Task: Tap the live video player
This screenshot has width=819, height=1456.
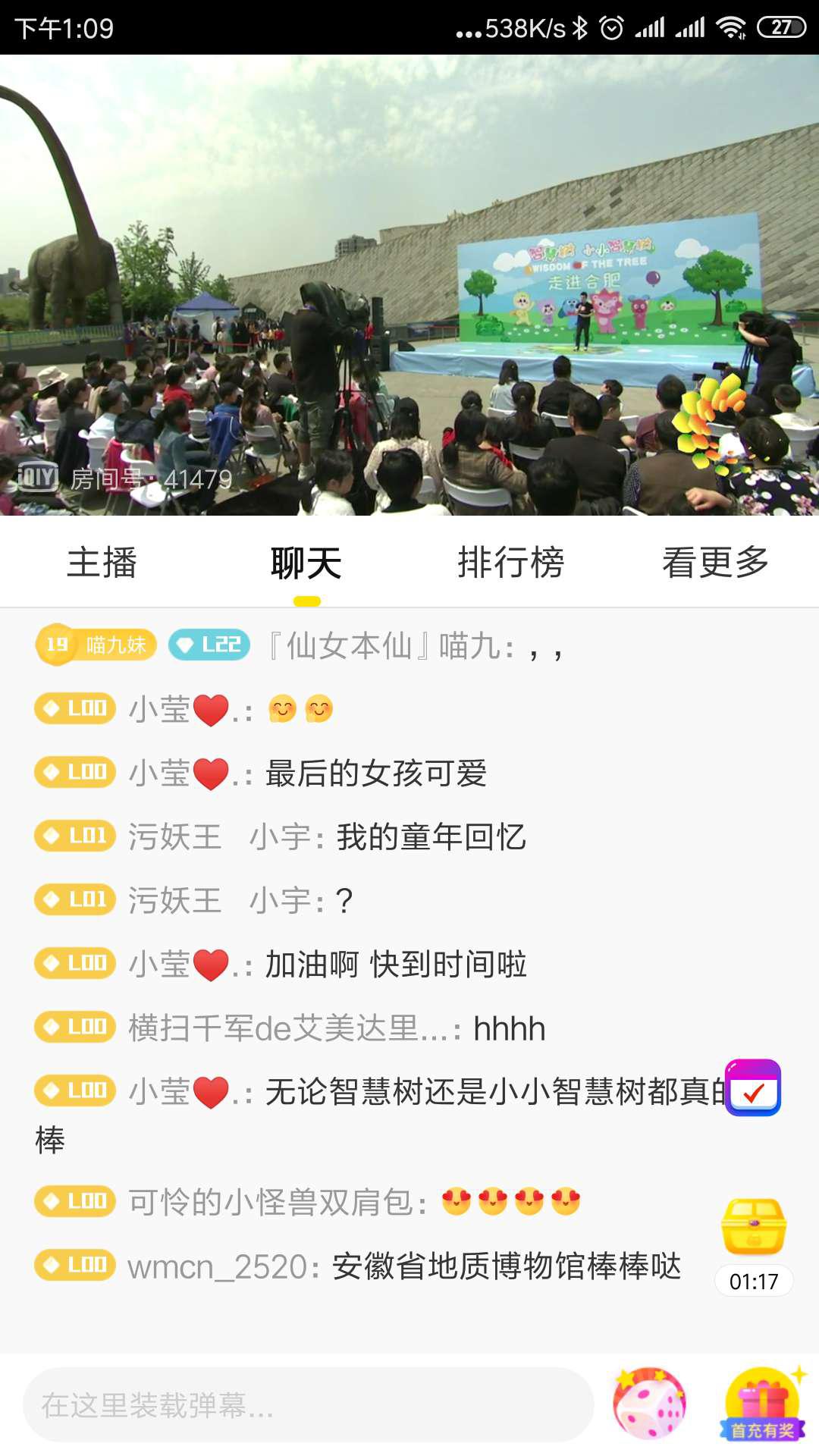Action: (409, 284)
